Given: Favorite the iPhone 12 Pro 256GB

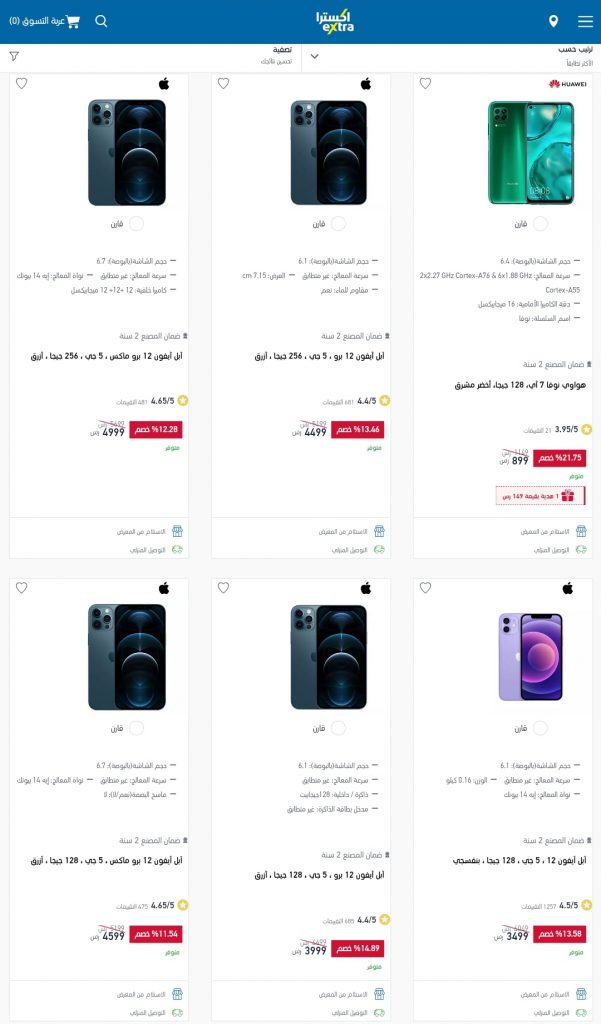Looking at the screenshot, I should pyautogui.click(x=223, y=84).
